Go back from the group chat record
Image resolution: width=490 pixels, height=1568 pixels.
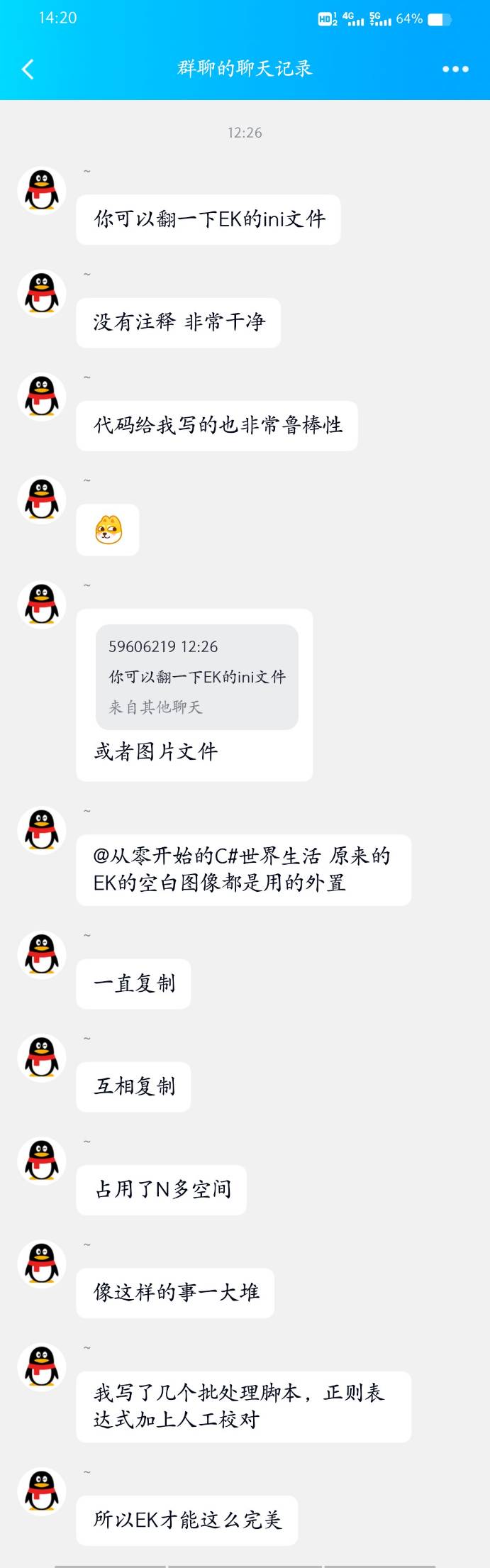click(28, 70)
